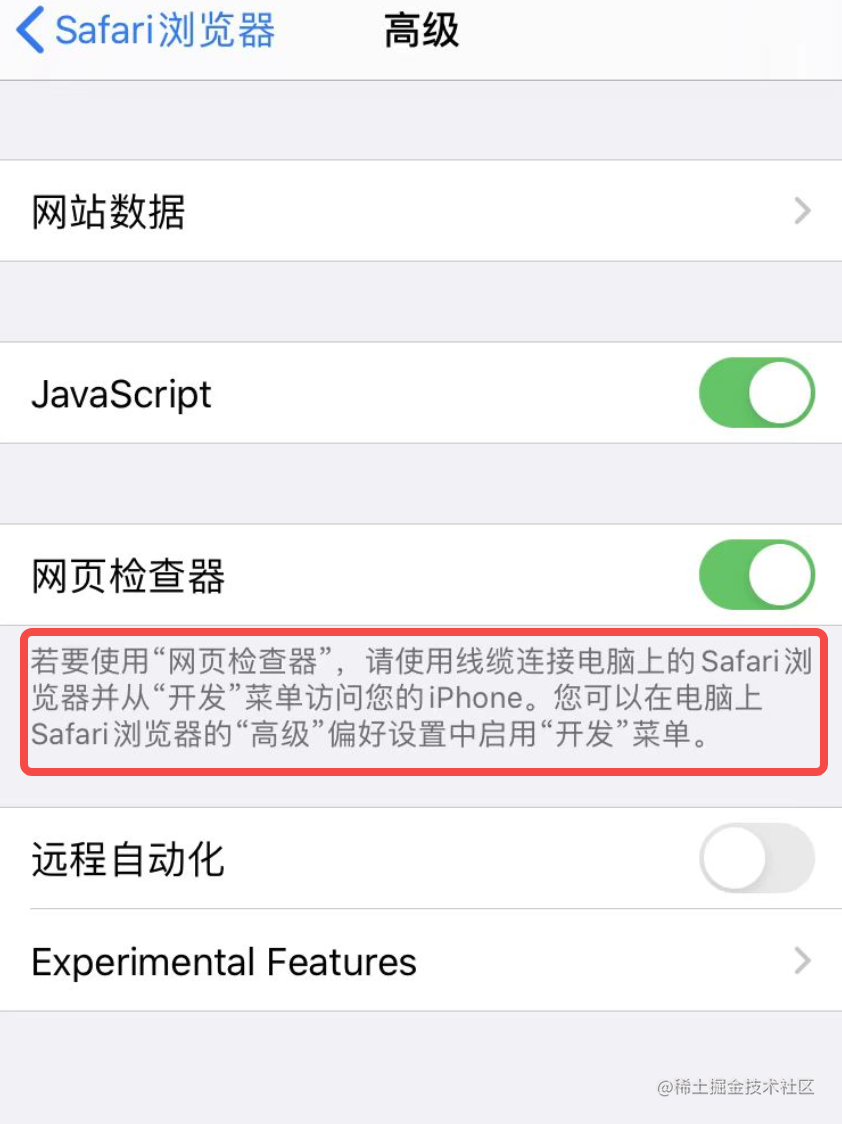Open Experimental Features
842x1124 pixels.
420,962
